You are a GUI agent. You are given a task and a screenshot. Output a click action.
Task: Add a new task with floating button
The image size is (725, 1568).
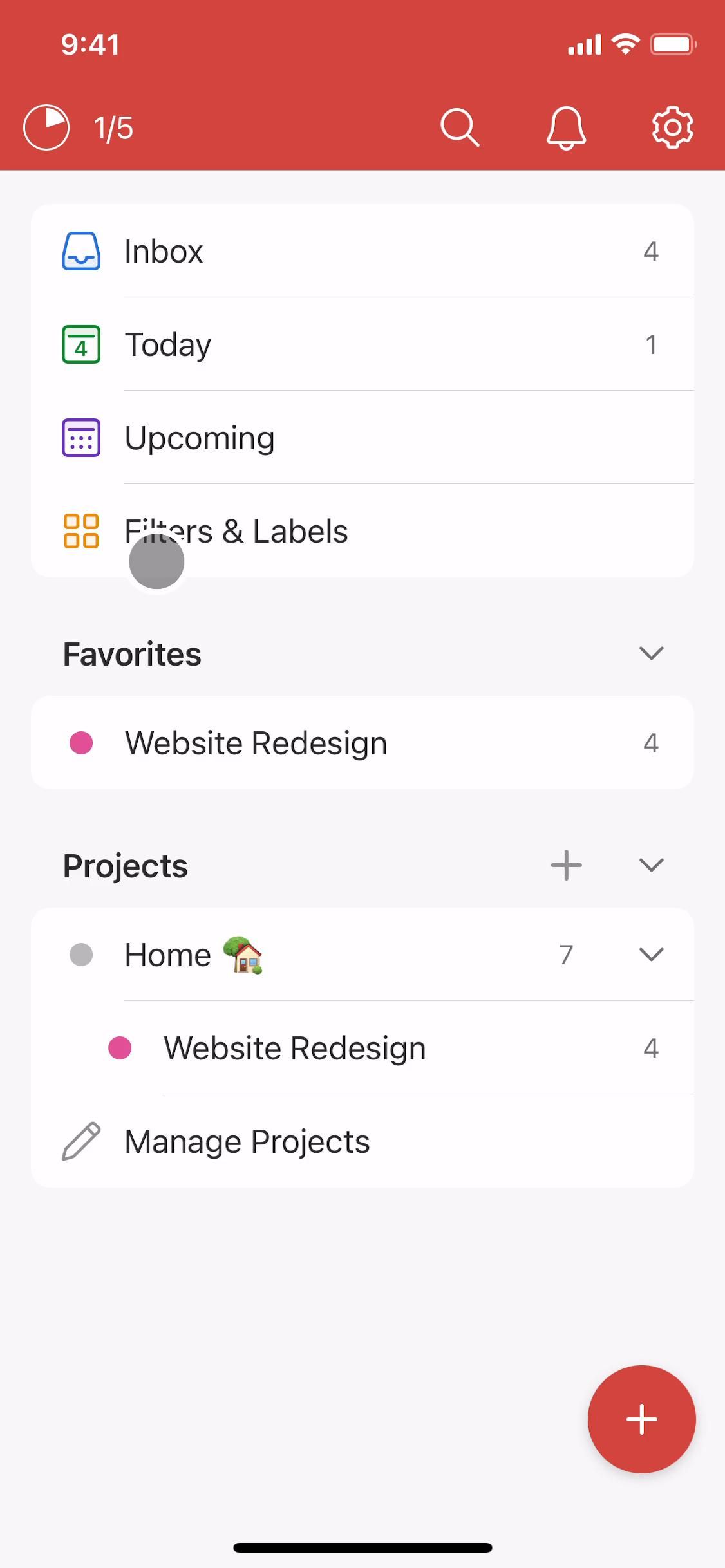coord(641,1419)
